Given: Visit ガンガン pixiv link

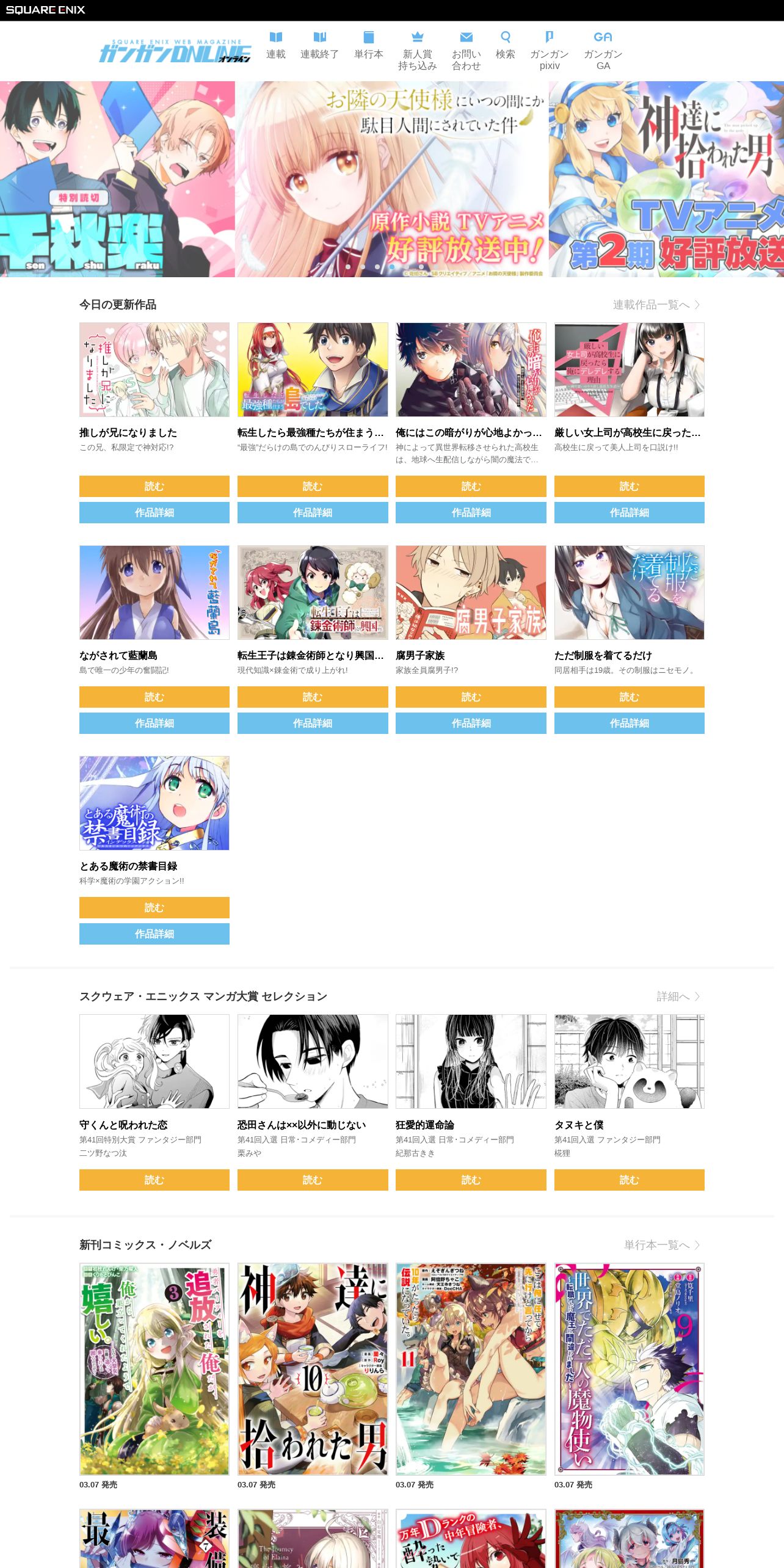Looking at the screenshot, I should (549, 51).
